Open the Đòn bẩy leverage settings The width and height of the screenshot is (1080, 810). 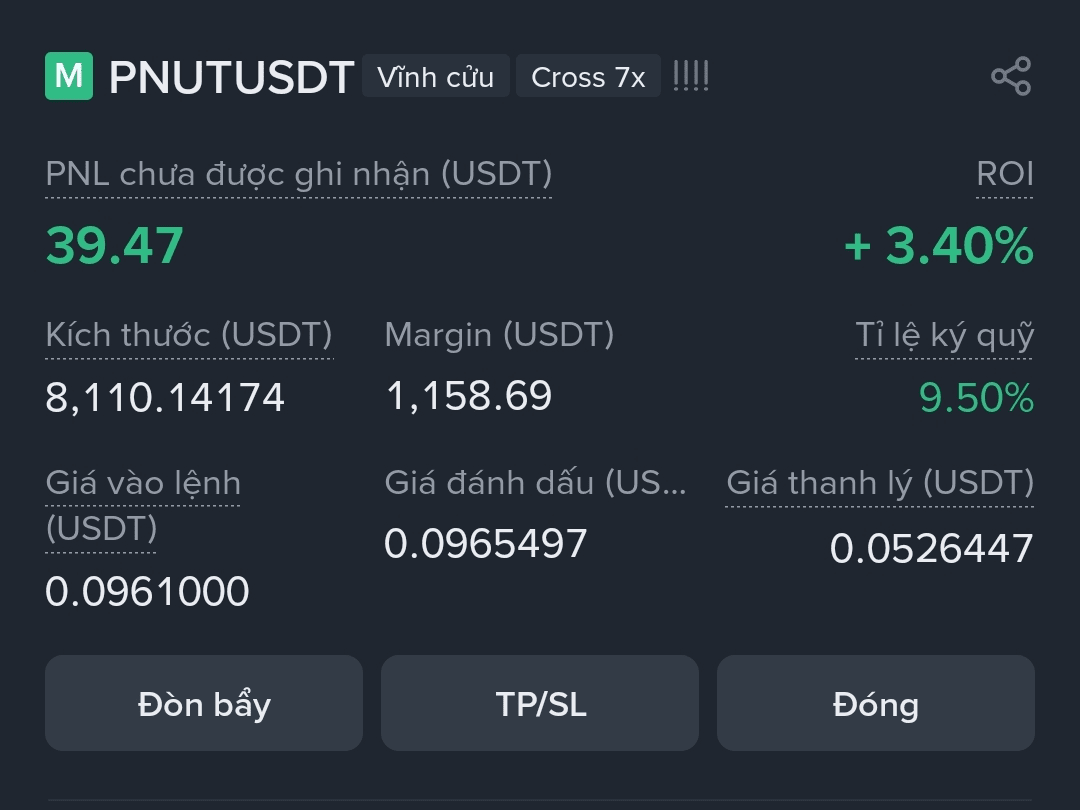pyautogui.click(x=204, y=704)
